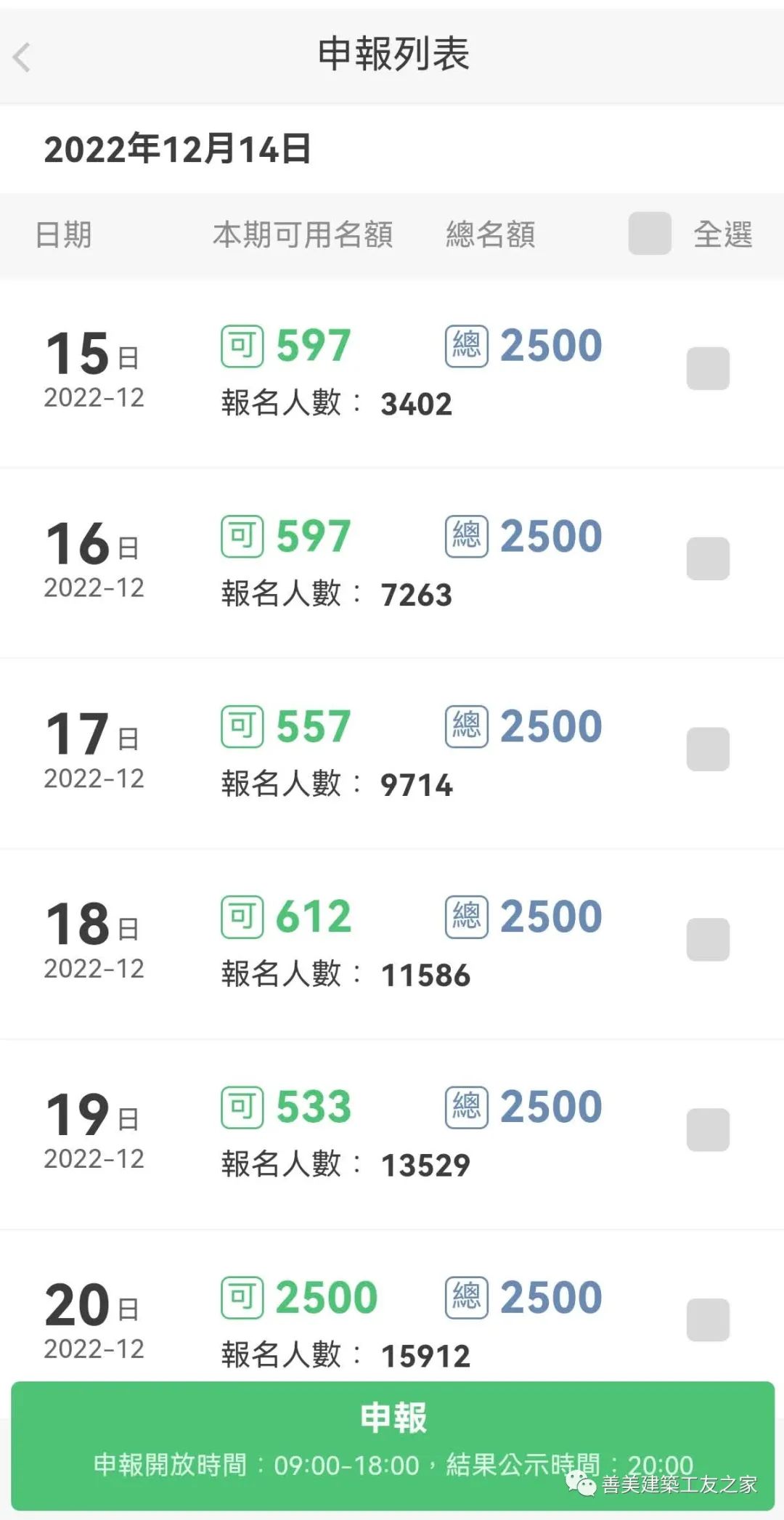Go back using the top-left arrow
This screenshot has height=1520, width=784.
pyautogui.click(x=22, y=57)
